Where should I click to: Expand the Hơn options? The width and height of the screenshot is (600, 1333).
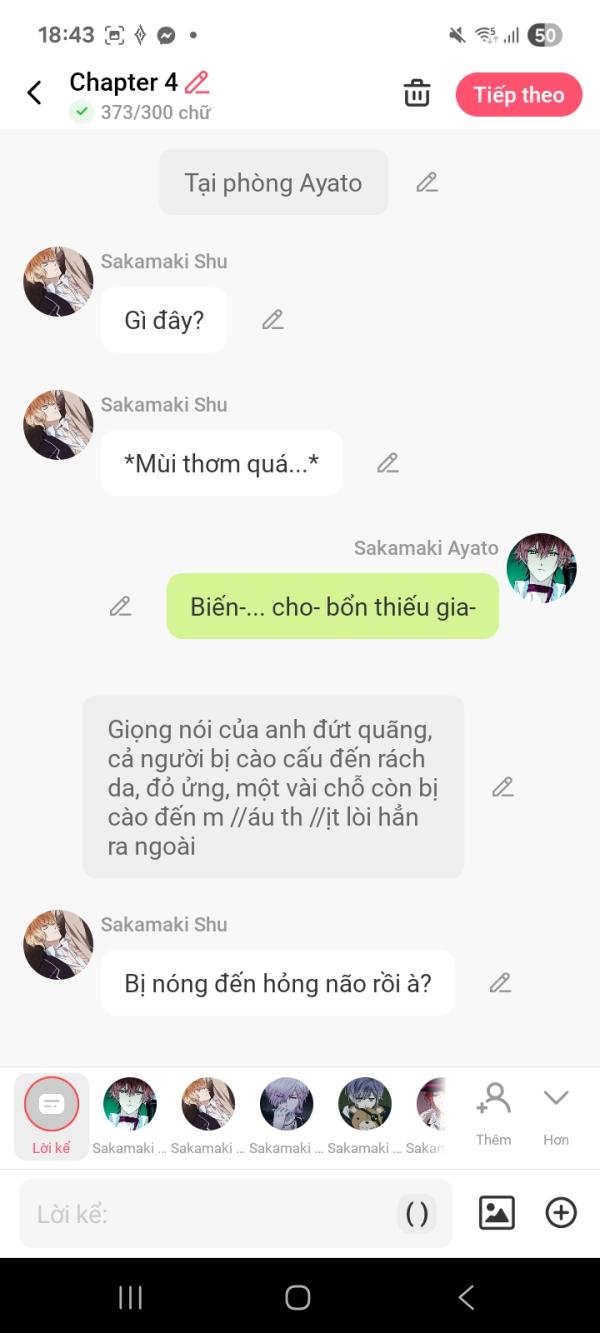pyautogui.click(x=556, y=1113)
